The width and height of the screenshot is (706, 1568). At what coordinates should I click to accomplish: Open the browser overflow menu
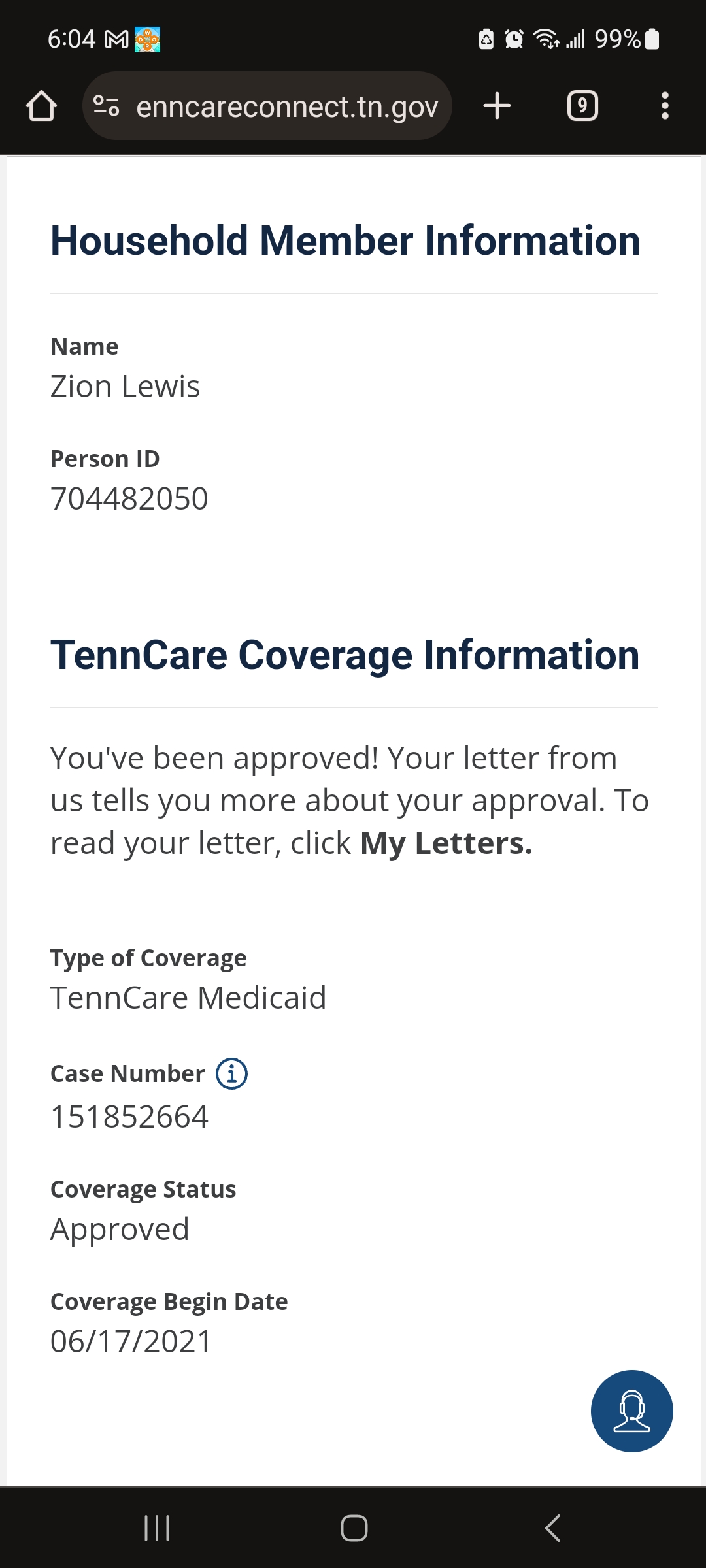coord(665,106)
